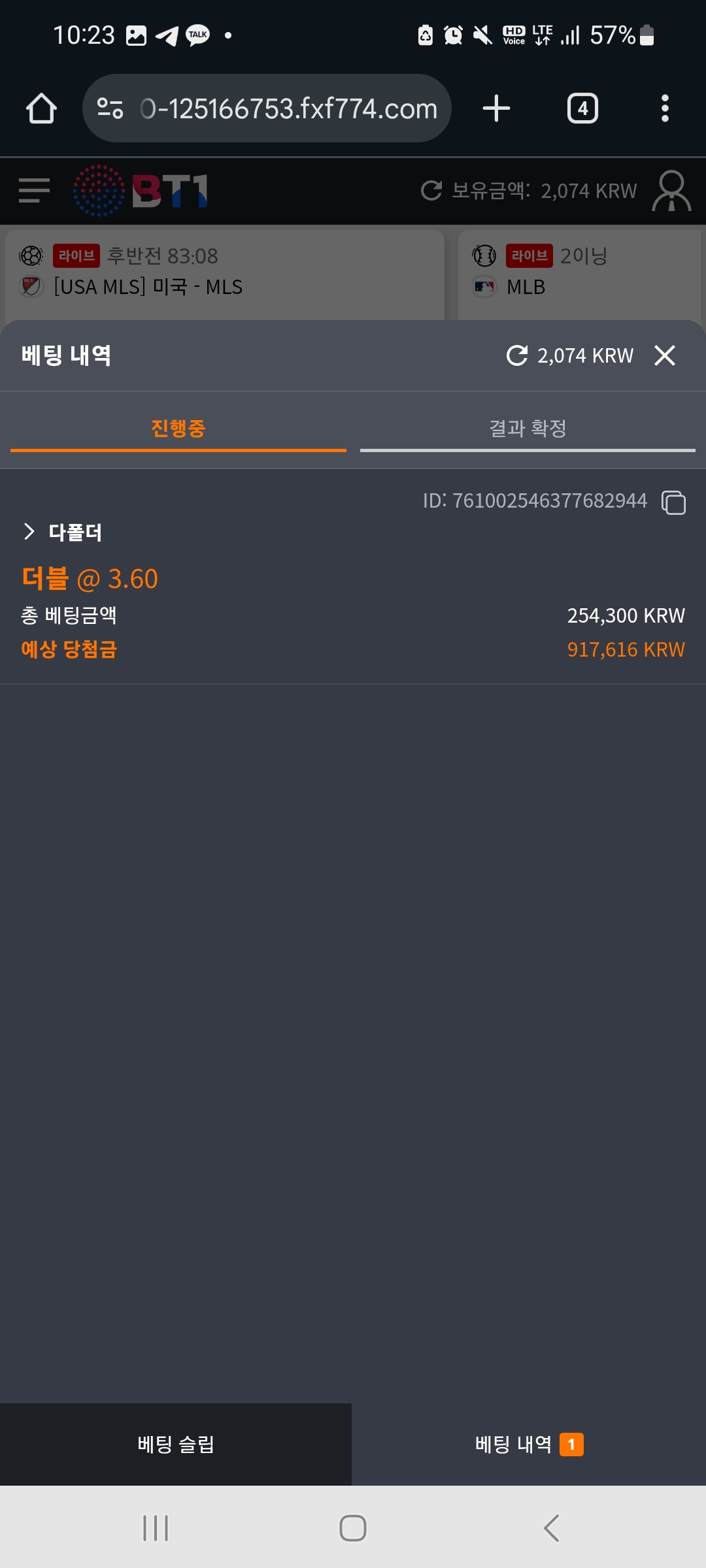
Task: Copy the bet ID number
Action: coord(673,502)
